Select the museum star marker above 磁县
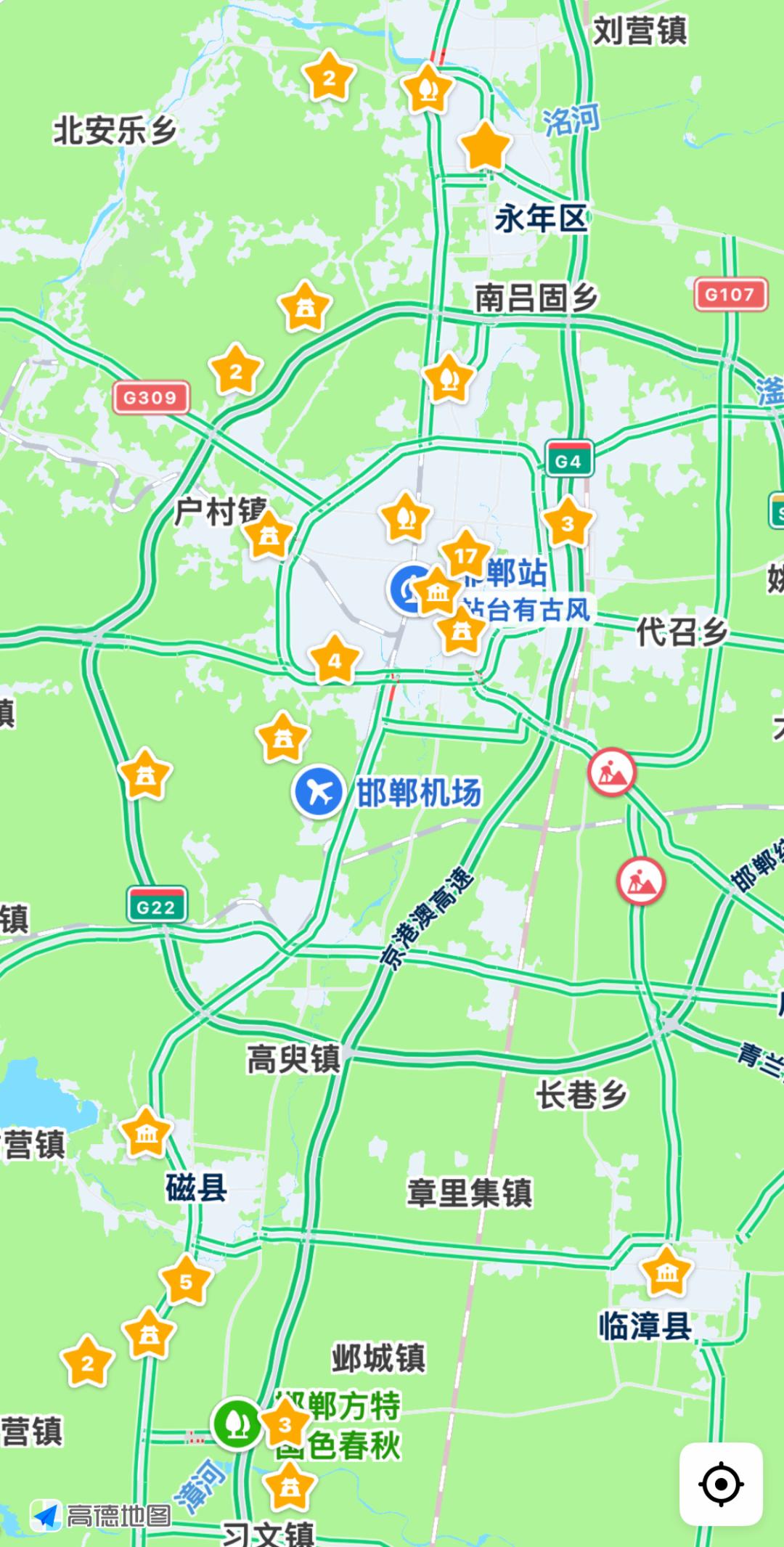The height and width of the screenshot is (1547, 784). 146,1132
